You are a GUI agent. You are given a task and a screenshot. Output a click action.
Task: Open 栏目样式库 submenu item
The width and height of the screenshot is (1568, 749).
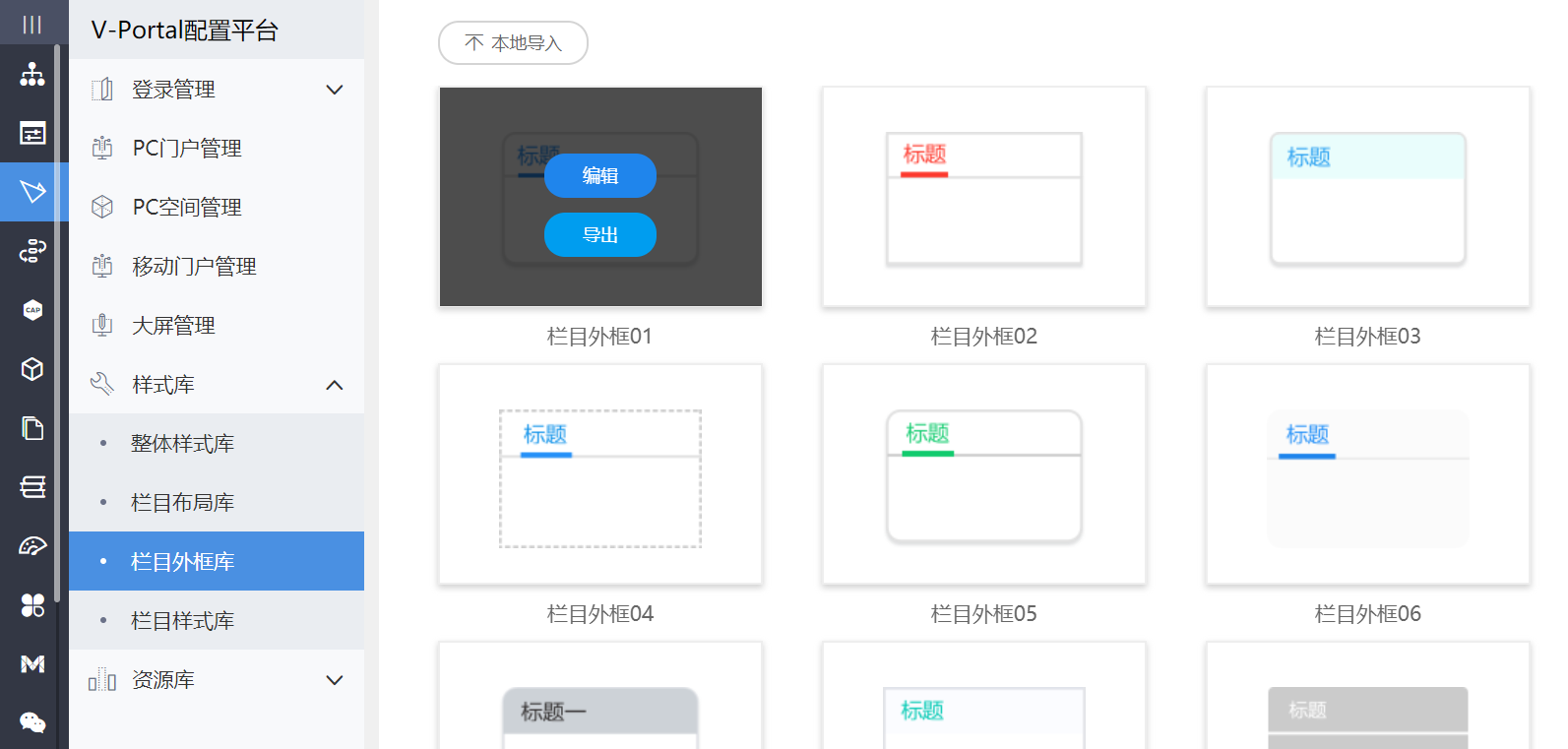point(182,621)
